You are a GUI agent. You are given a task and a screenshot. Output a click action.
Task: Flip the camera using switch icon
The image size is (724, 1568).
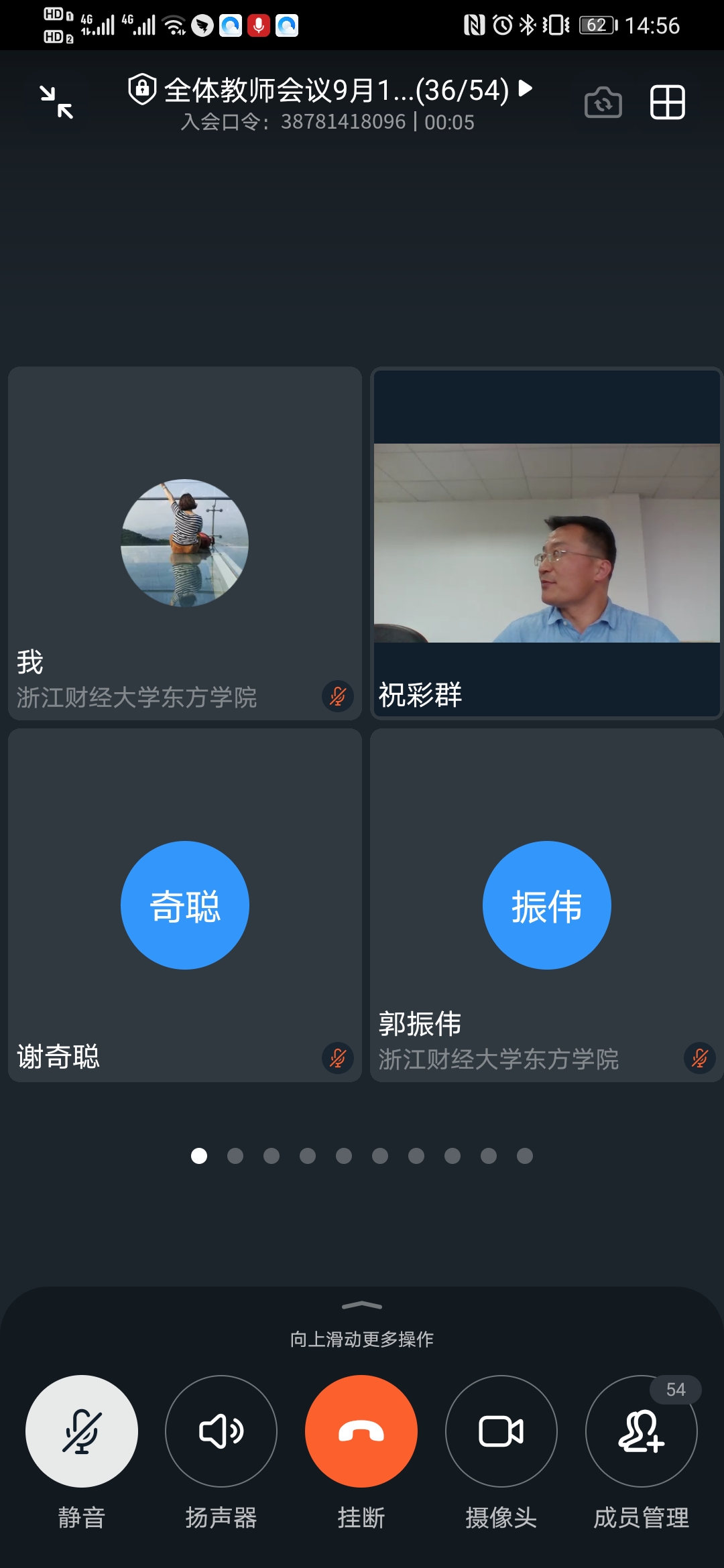(x=603, y=103)
